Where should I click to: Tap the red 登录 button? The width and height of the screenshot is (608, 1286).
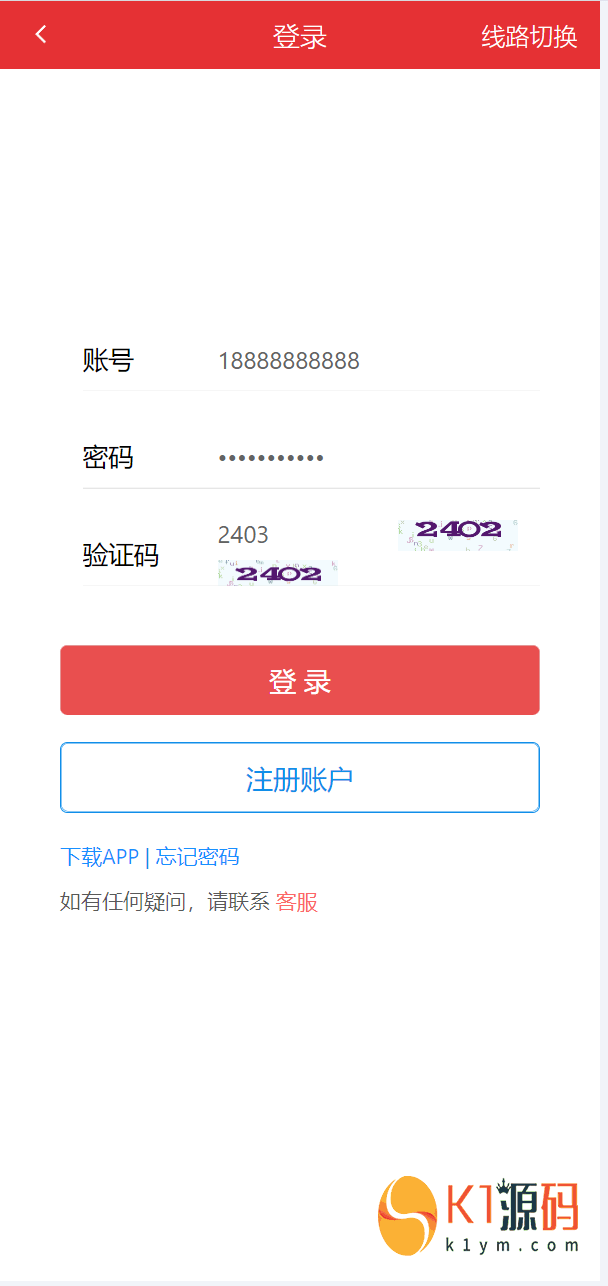point(300,680)
